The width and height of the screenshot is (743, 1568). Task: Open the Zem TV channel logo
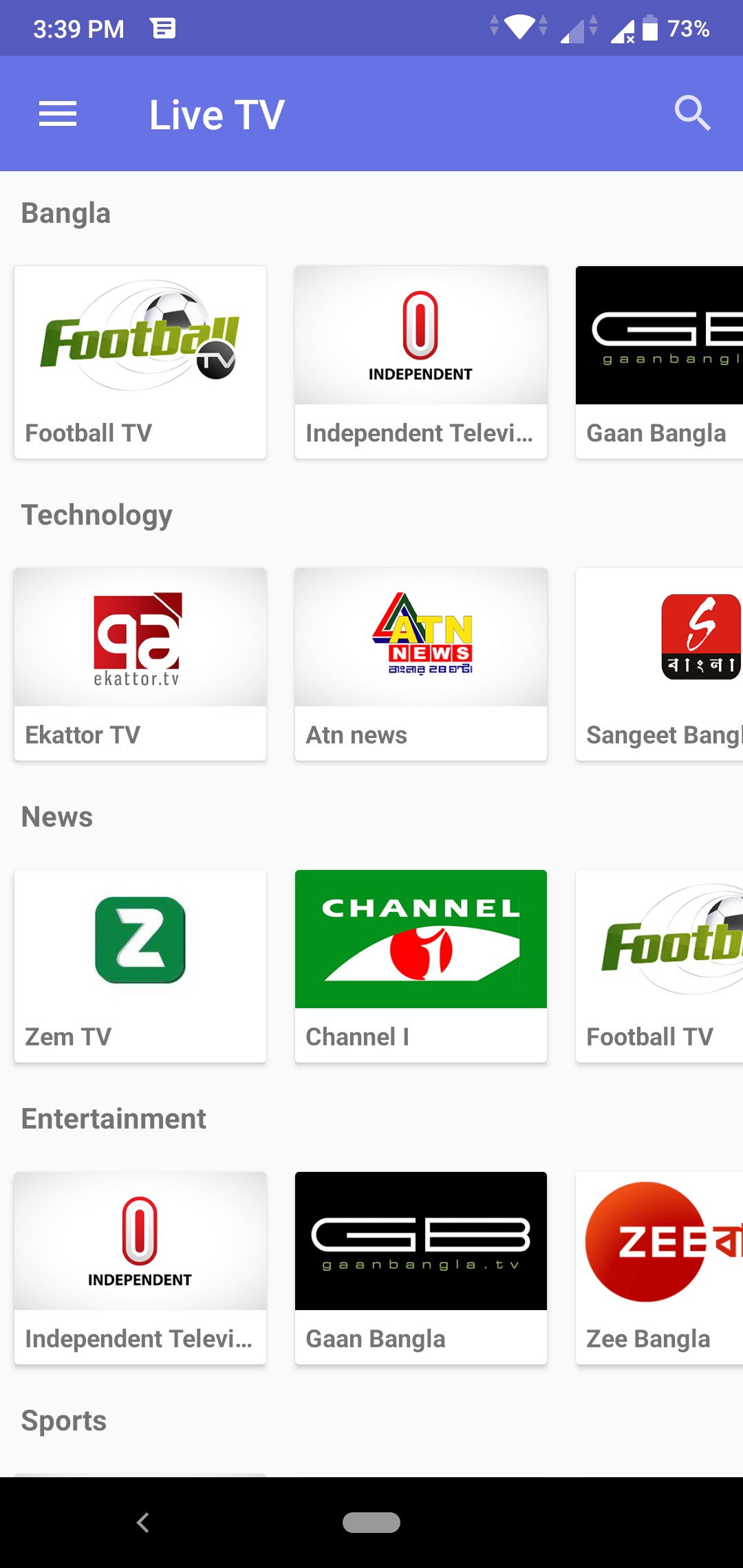140,939
